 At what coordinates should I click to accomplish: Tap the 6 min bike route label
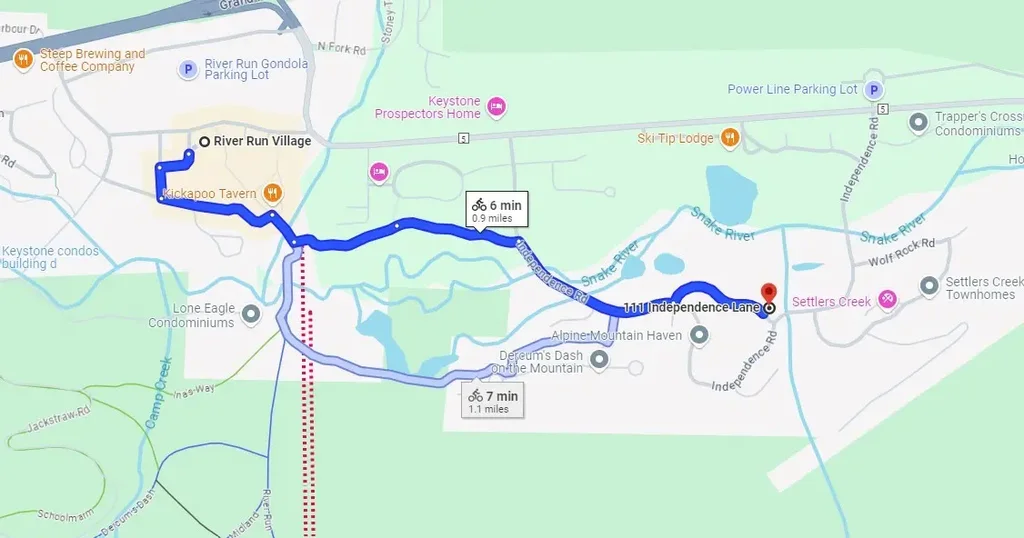click(x=498, y=210)
